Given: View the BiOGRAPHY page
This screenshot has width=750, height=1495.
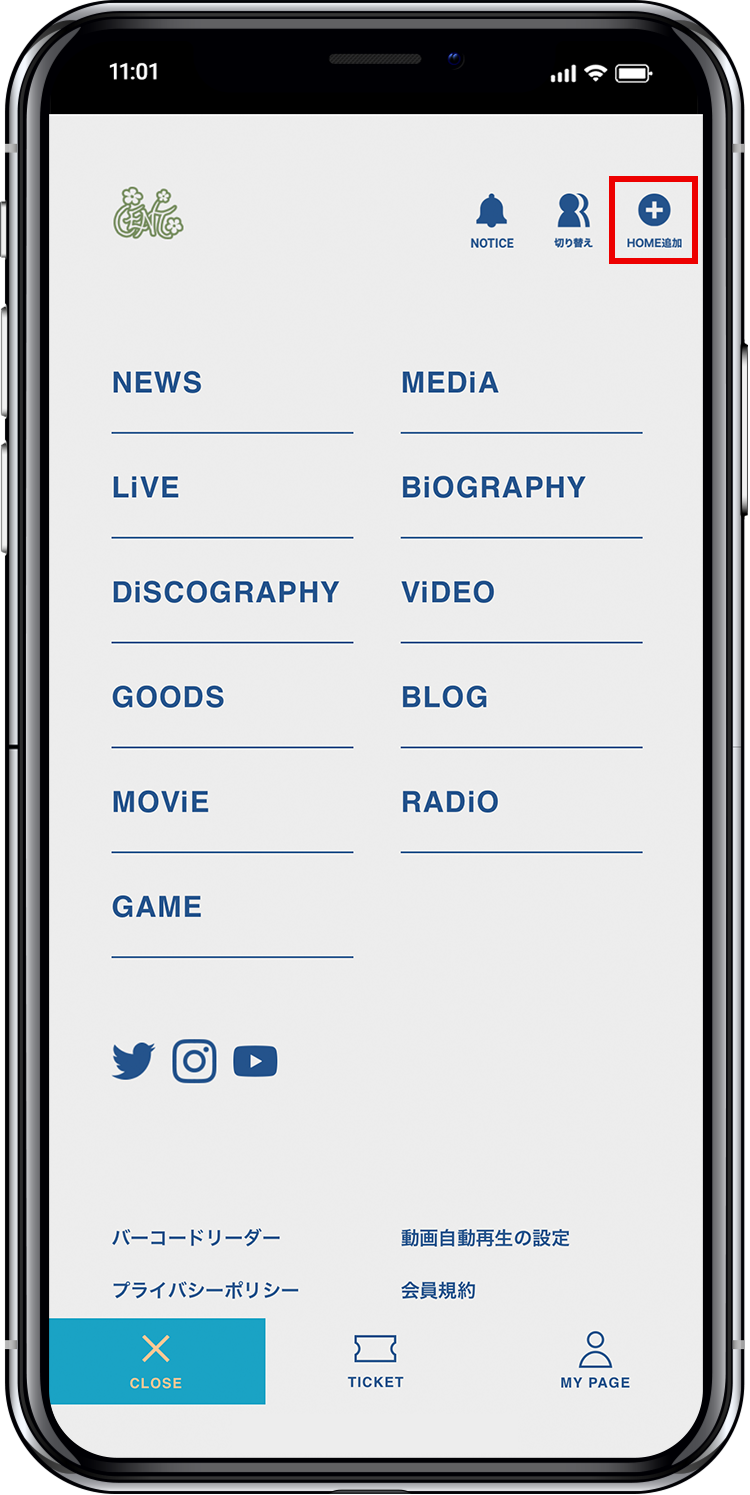Looking at the screenshot, I should [x=494, y=488].
